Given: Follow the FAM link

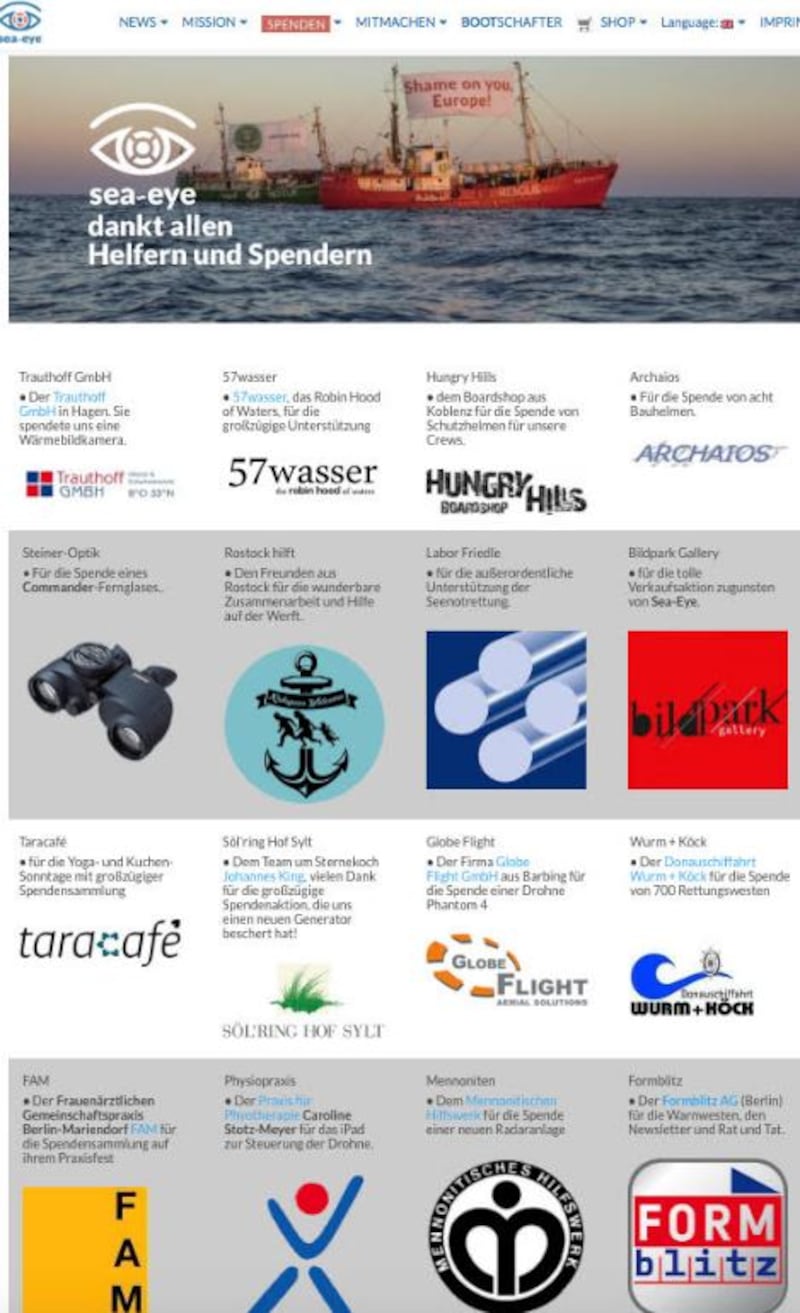Looking at the screenshot, I should click(x=138, y=1128).
